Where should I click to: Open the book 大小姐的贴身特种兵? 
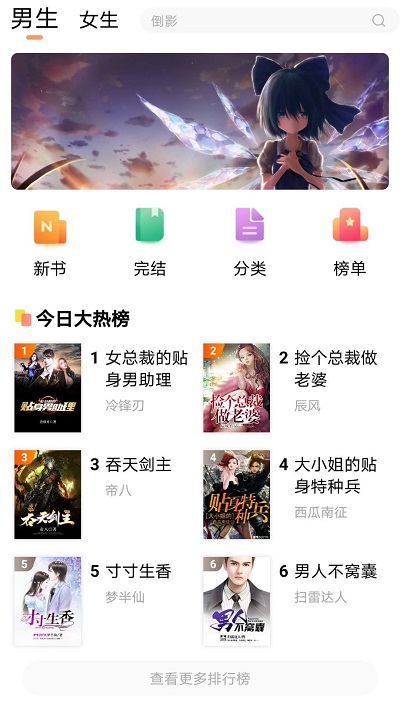click(291, 494)
